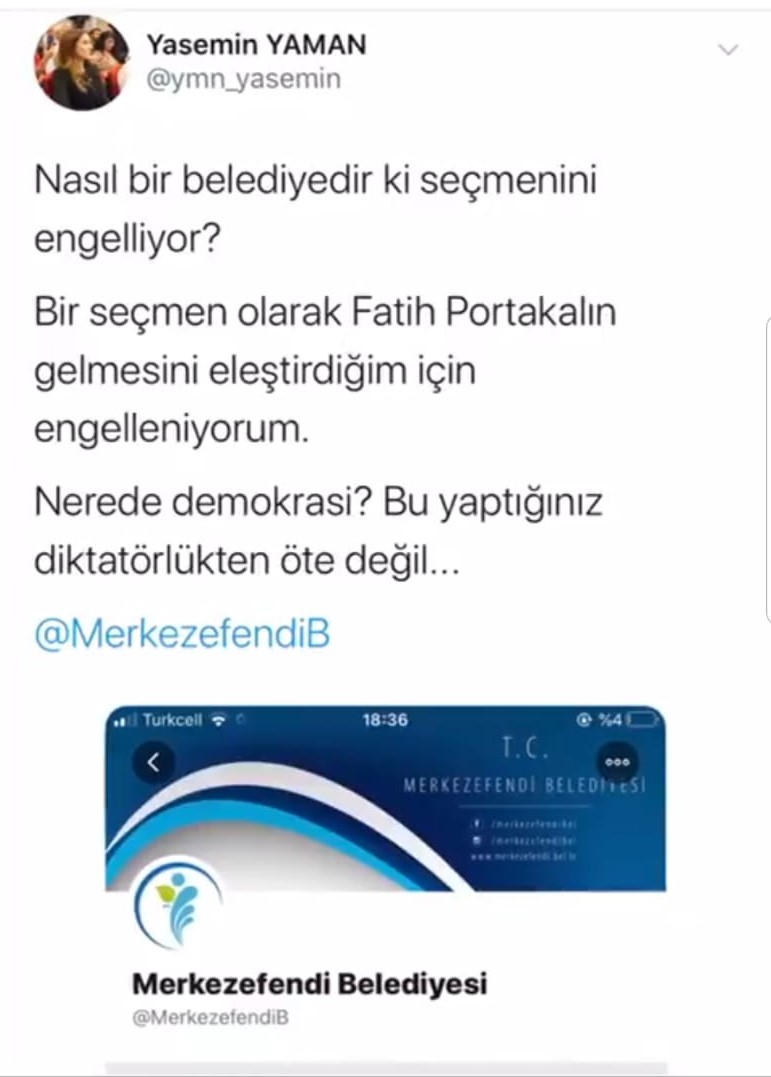The height and width of the screenshot is (1077, 771).
Task: Open the @MerkezefendiB mention link
Action: (182, 636)
